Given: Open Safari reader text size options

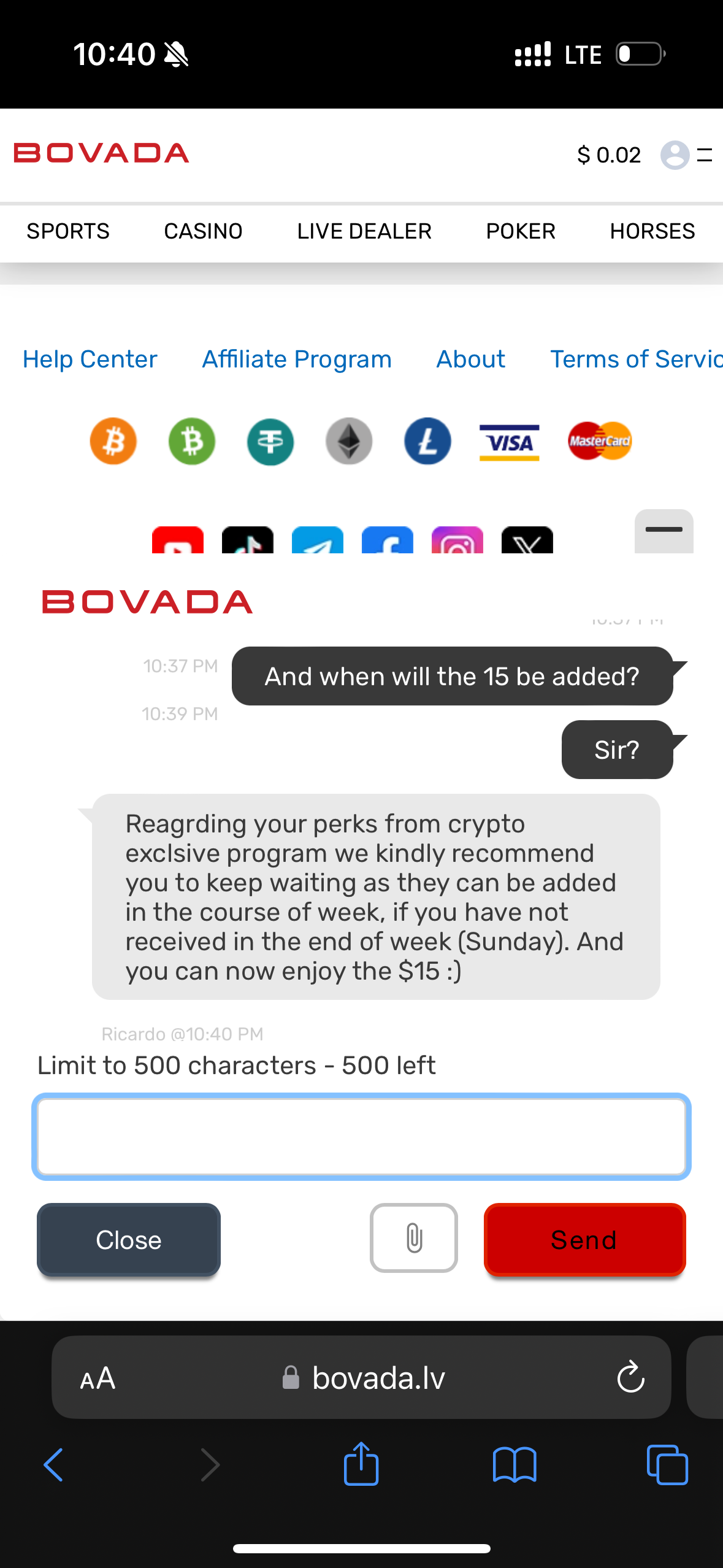Looking at the screenshot, I should pyautogui.click(x=98, y=1378).
